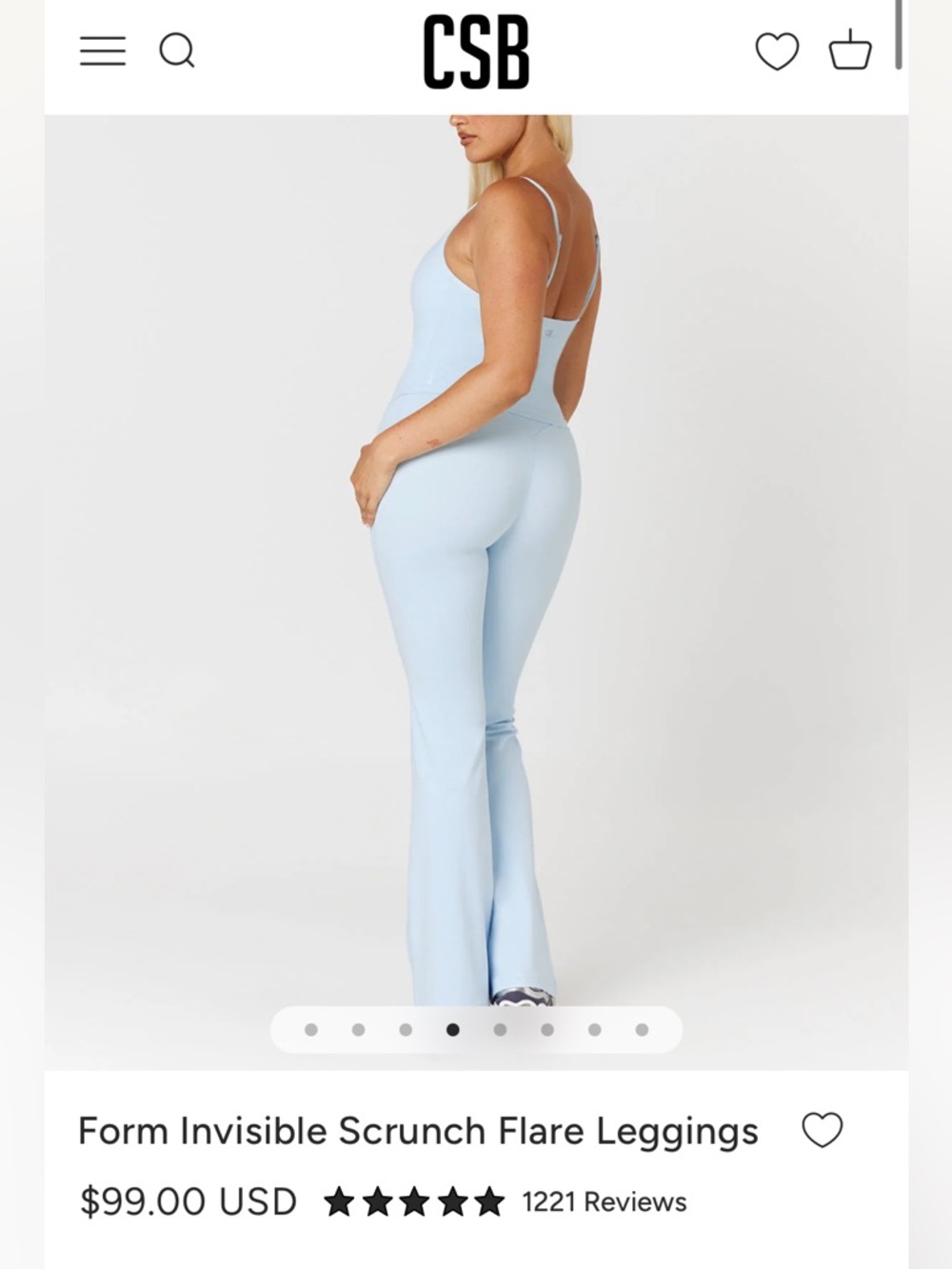Click the product title text
This screenshot has height=1269, width=952.
[417, 1131]
